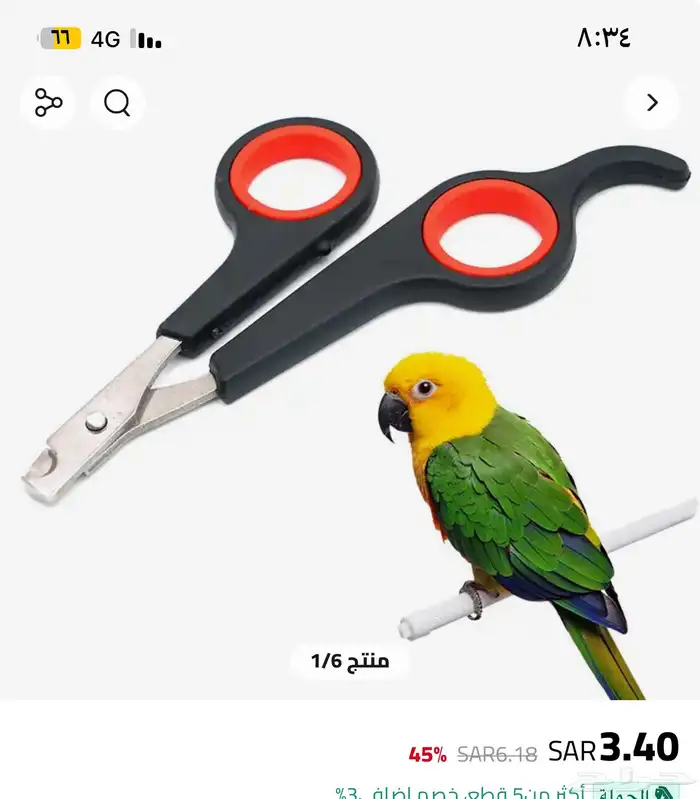Screen dimensions: 700x799
Task: Share this product
Action: [x=48, y=102]
